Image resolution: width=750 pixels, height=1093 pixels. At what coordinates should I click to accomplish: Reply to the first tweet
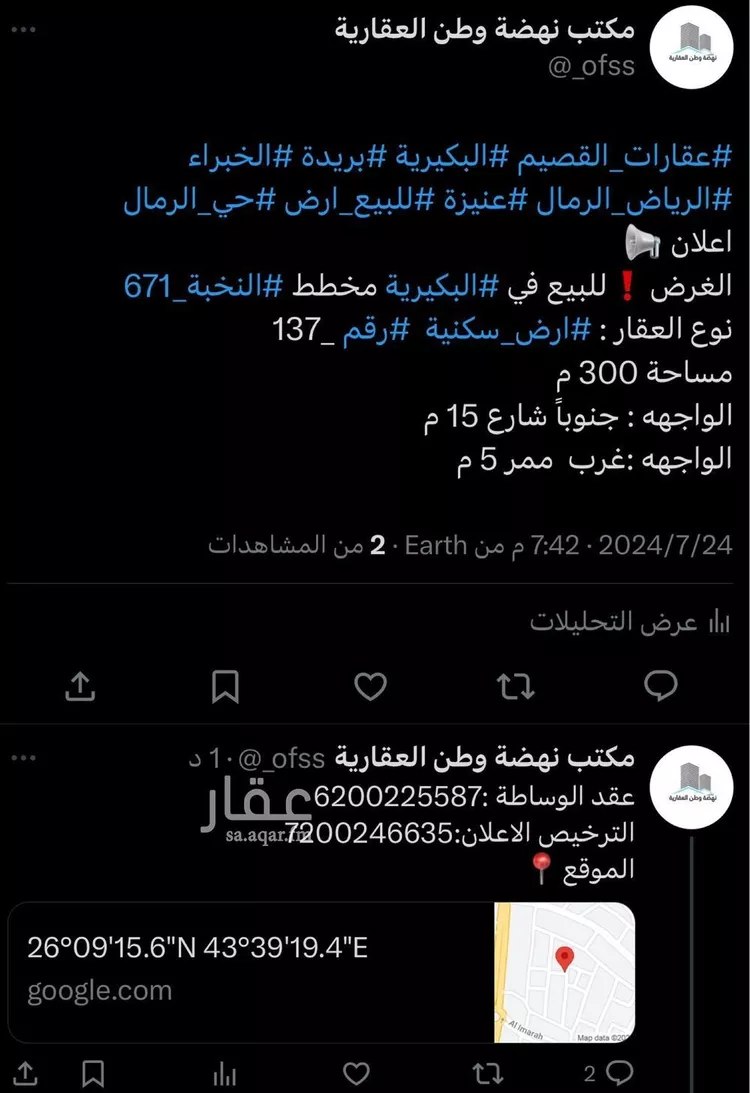pos(660,684)
